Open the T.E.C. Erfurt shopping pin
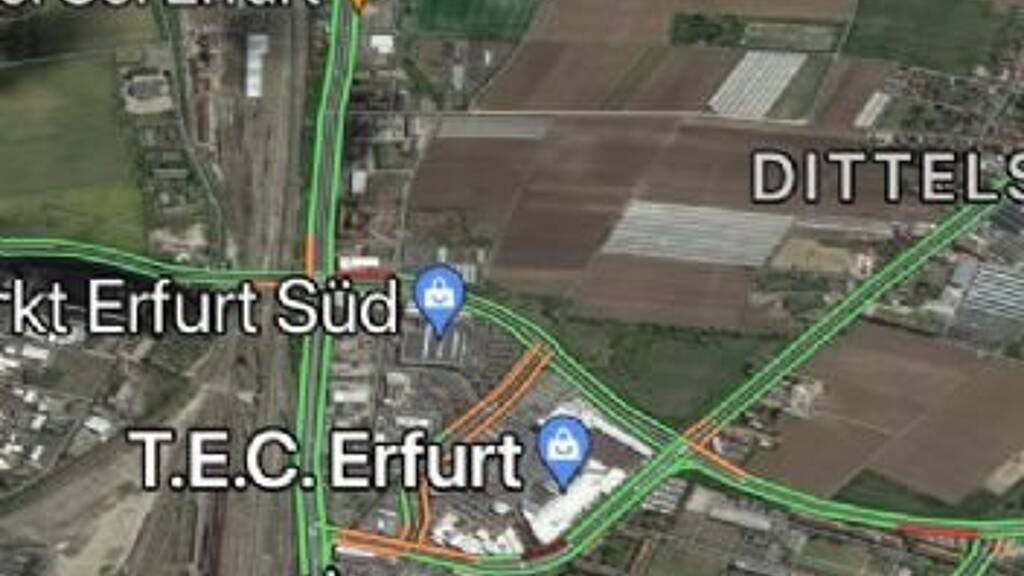 (564, 451)
